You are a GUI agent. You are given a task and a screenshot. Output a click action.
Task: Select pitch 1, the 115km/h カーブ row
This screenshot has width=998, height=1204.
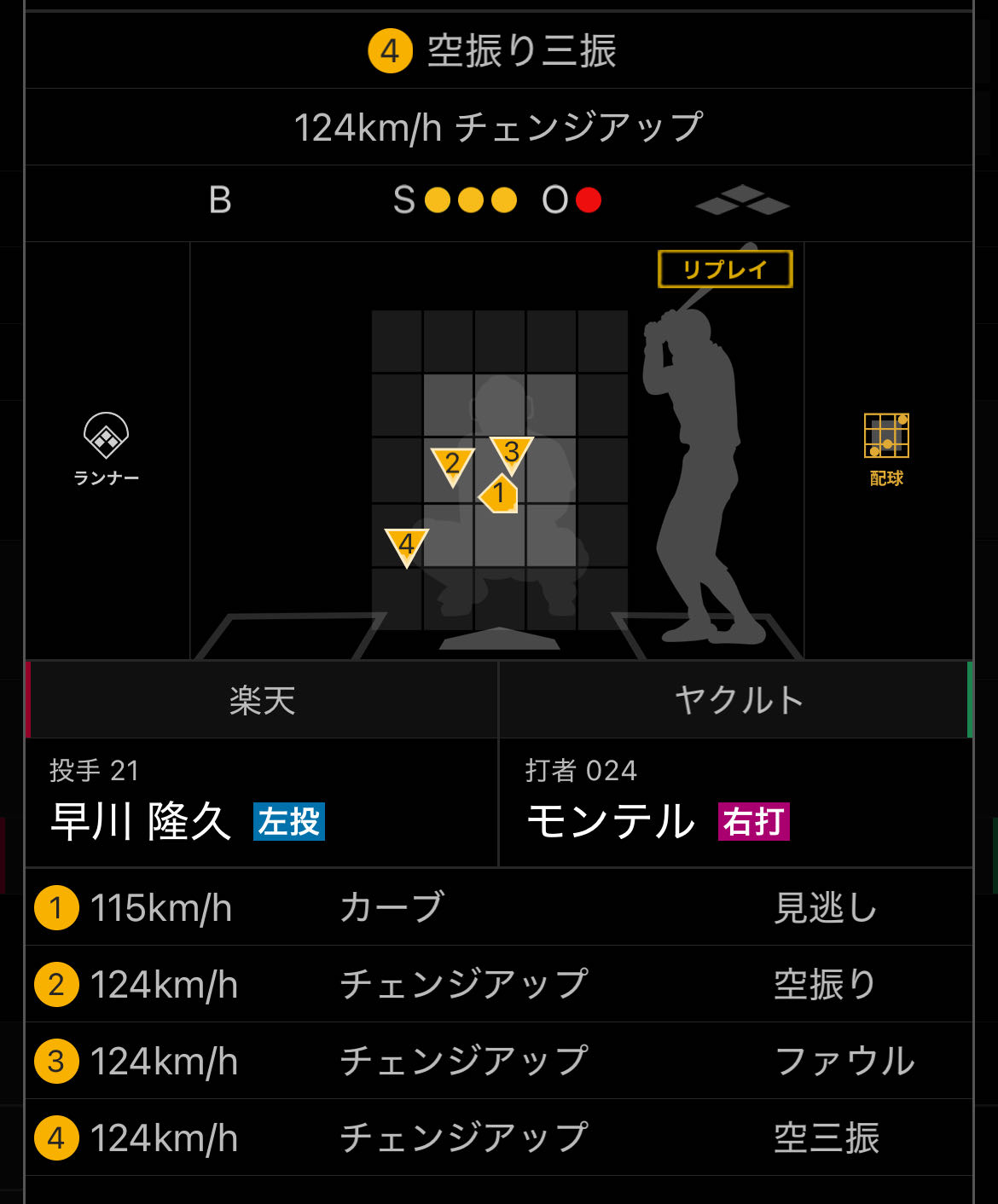(499, 907)
